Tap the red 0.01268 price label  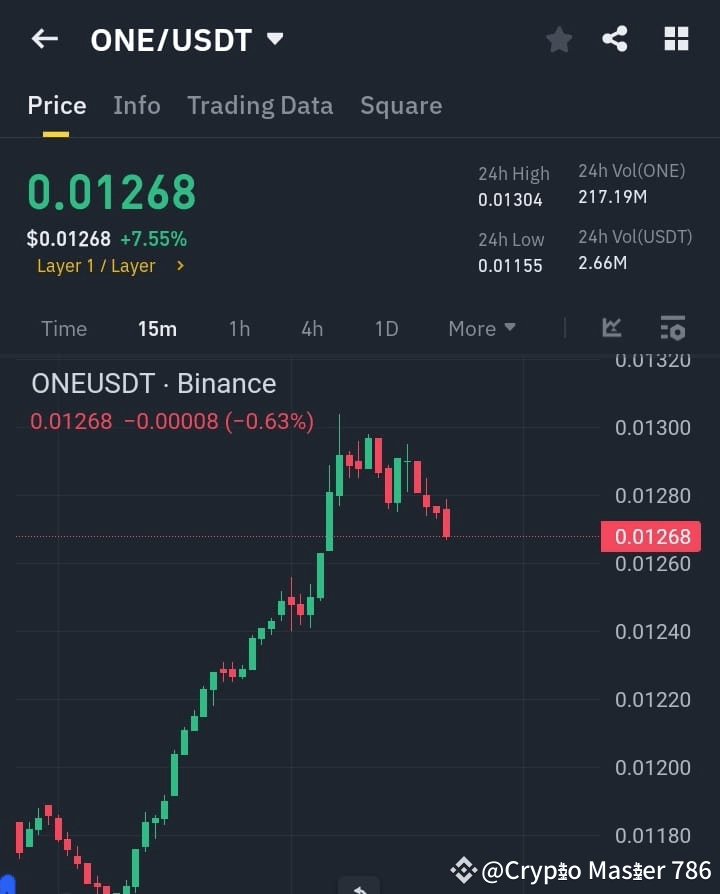(651, 537)
